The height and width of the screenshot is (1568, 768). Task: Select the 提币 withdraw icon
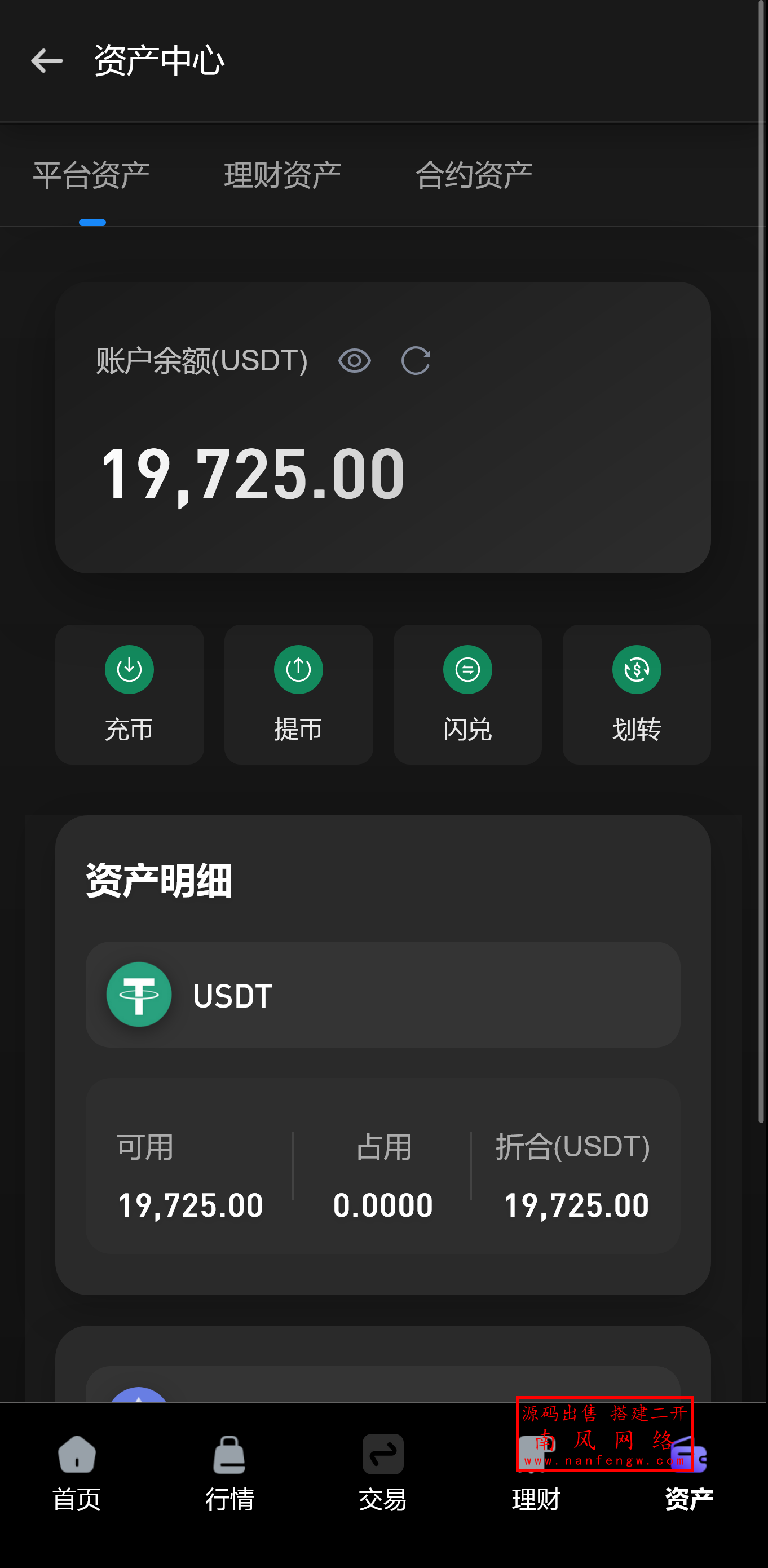point(298,670)
